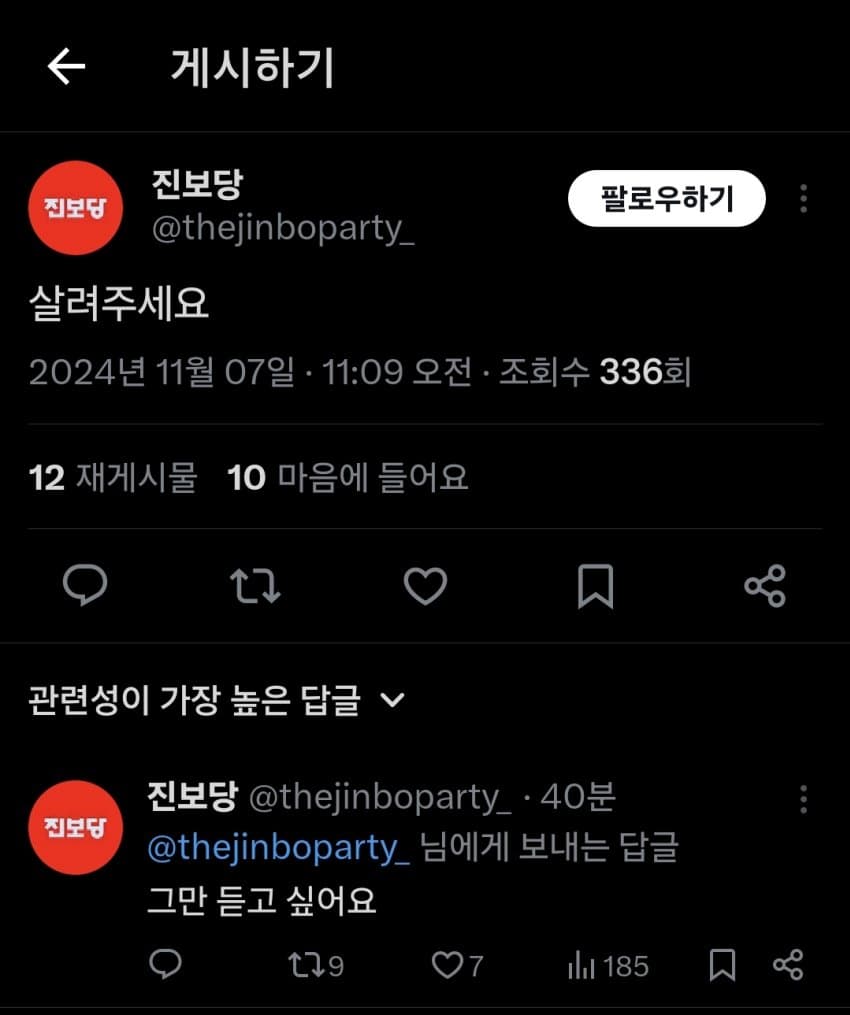Viewport: 850px width, 1015px height.
Task: View analytics for 그만 듣고 싶어요 reply
Action: pyautogui.click(x=607, y=965)
